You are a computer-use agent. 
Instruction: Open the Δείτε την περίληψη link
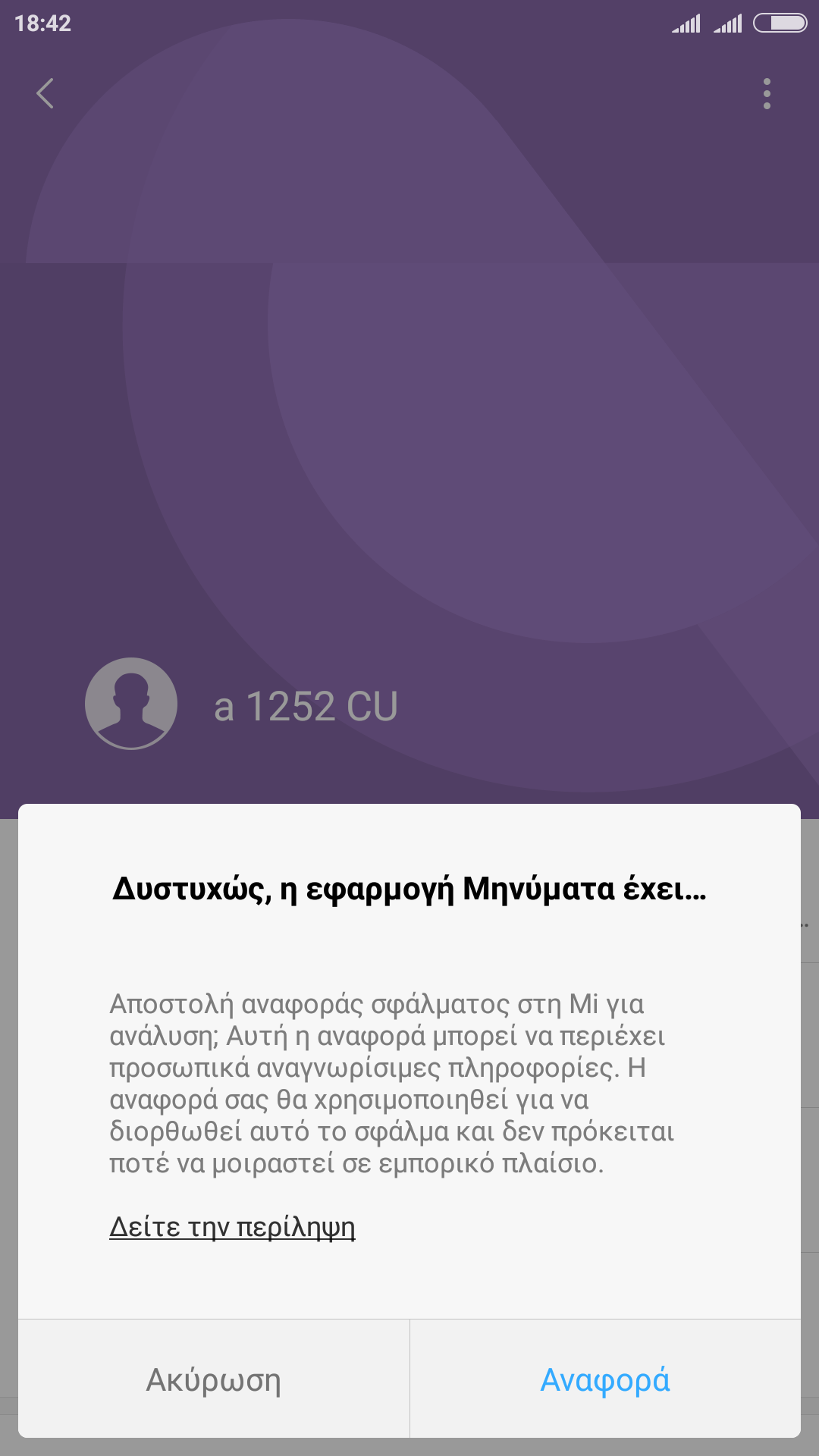coord(232,1226)
